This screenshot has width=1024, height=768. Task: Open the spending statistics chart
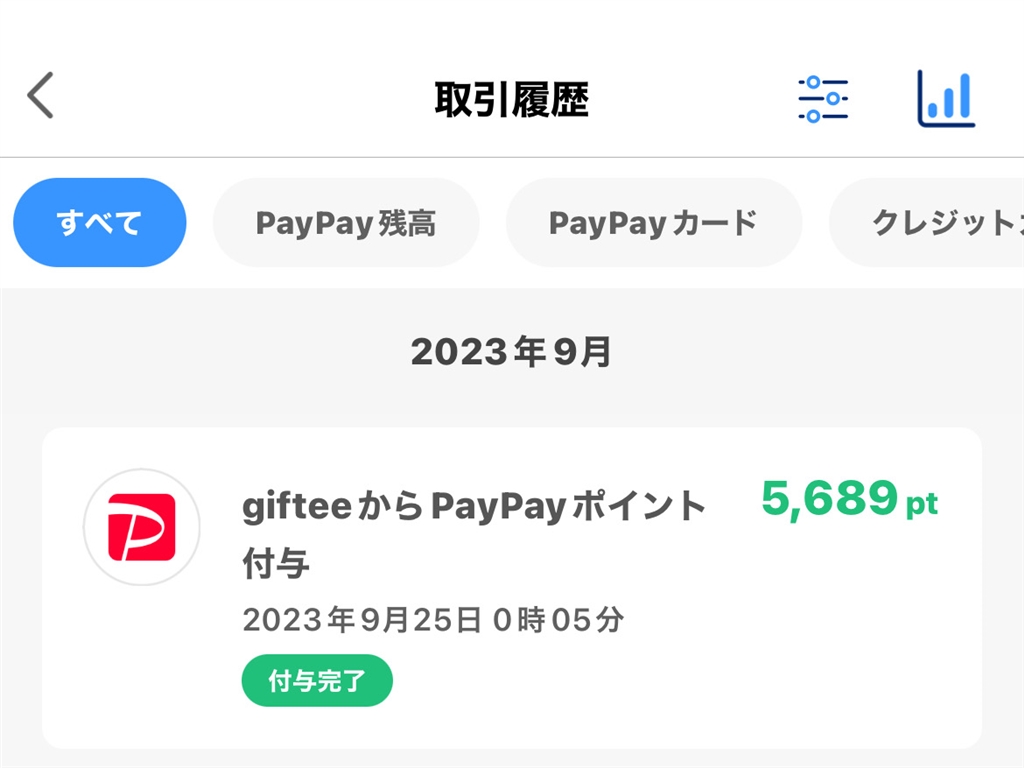945,99
